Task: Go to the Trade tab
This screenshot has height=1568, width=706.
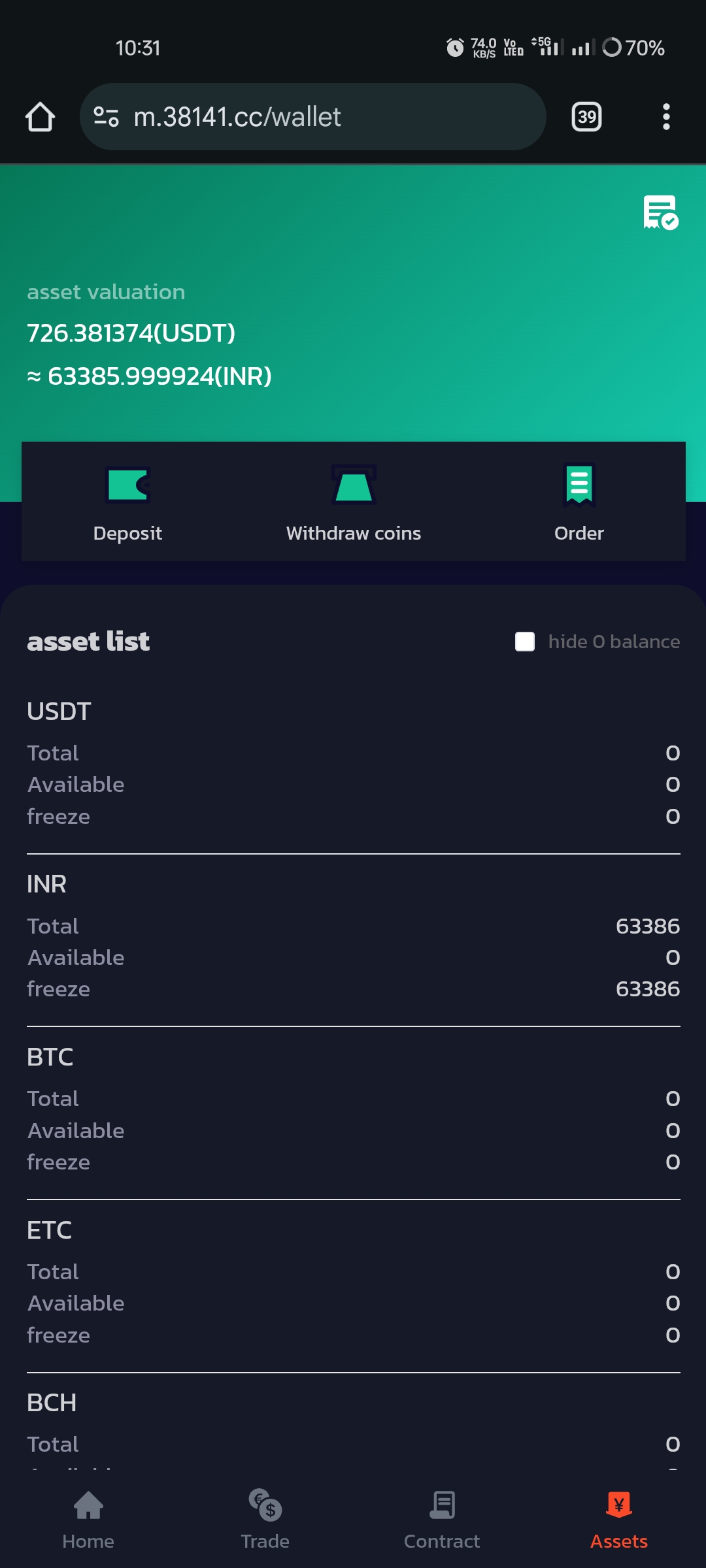Action: (x=265, y=1520)
